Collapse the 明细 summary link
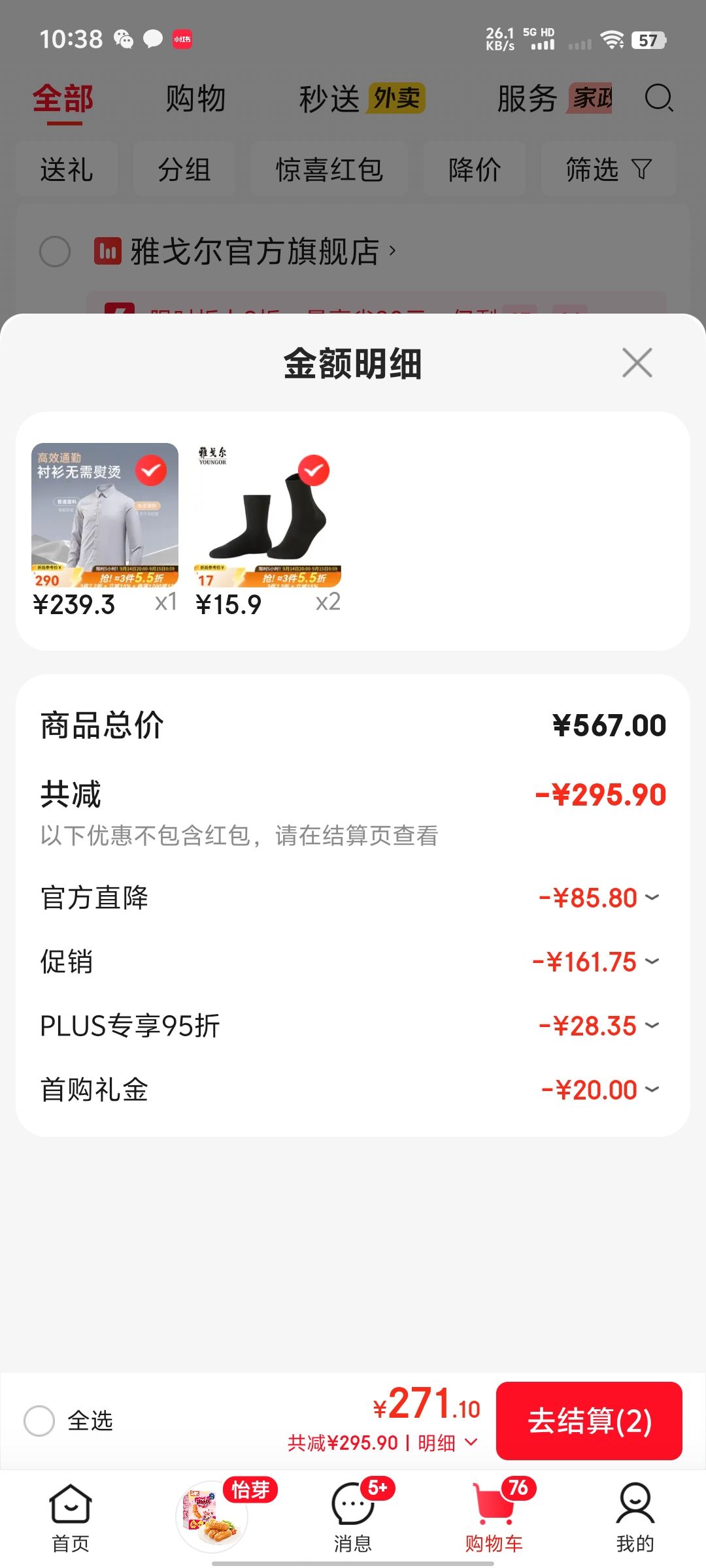Viewport: 706px width, 1568px height. [x=448, y=1443]
